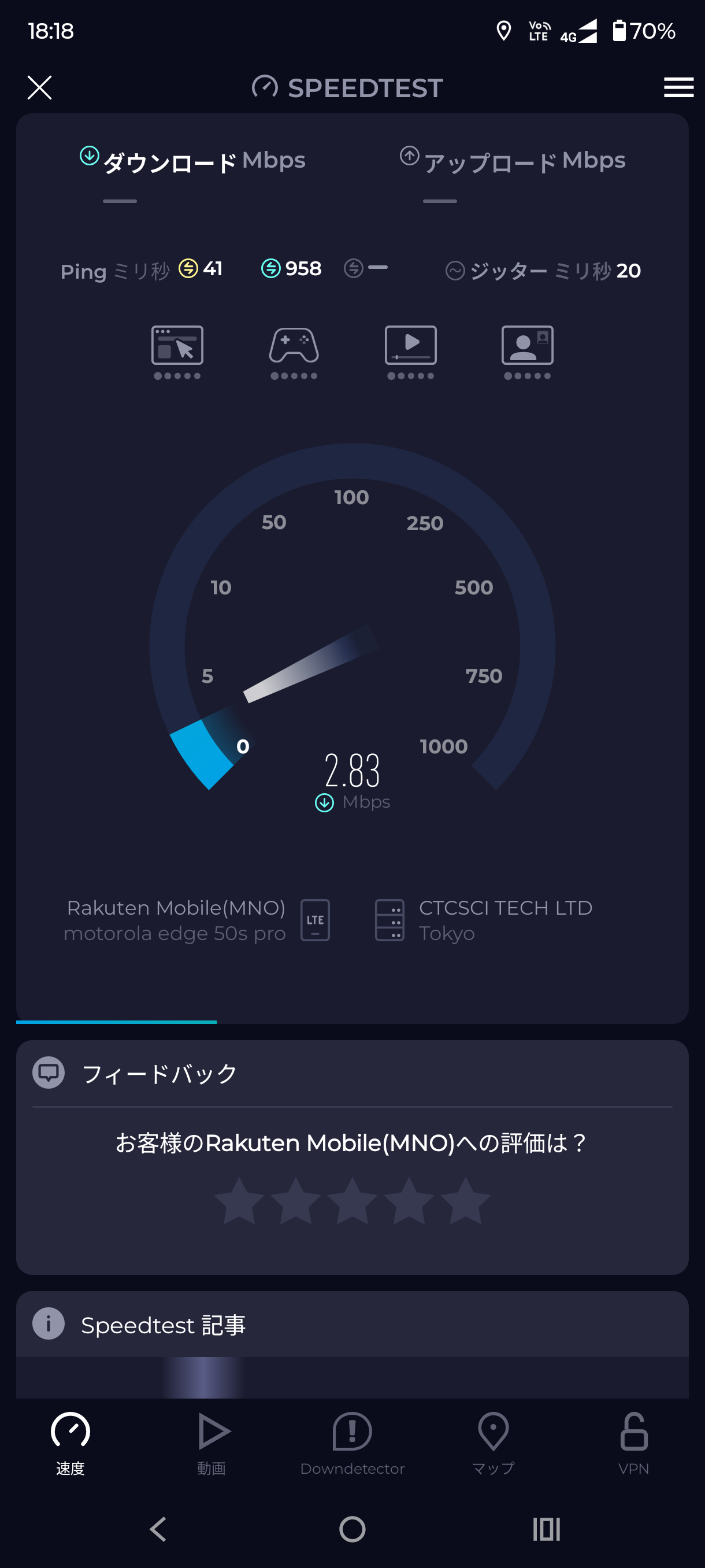Image resolution: width=705 pixels, height=1568 pixels.
Task: Go to the マップ tab
Action: point(493,1443)
